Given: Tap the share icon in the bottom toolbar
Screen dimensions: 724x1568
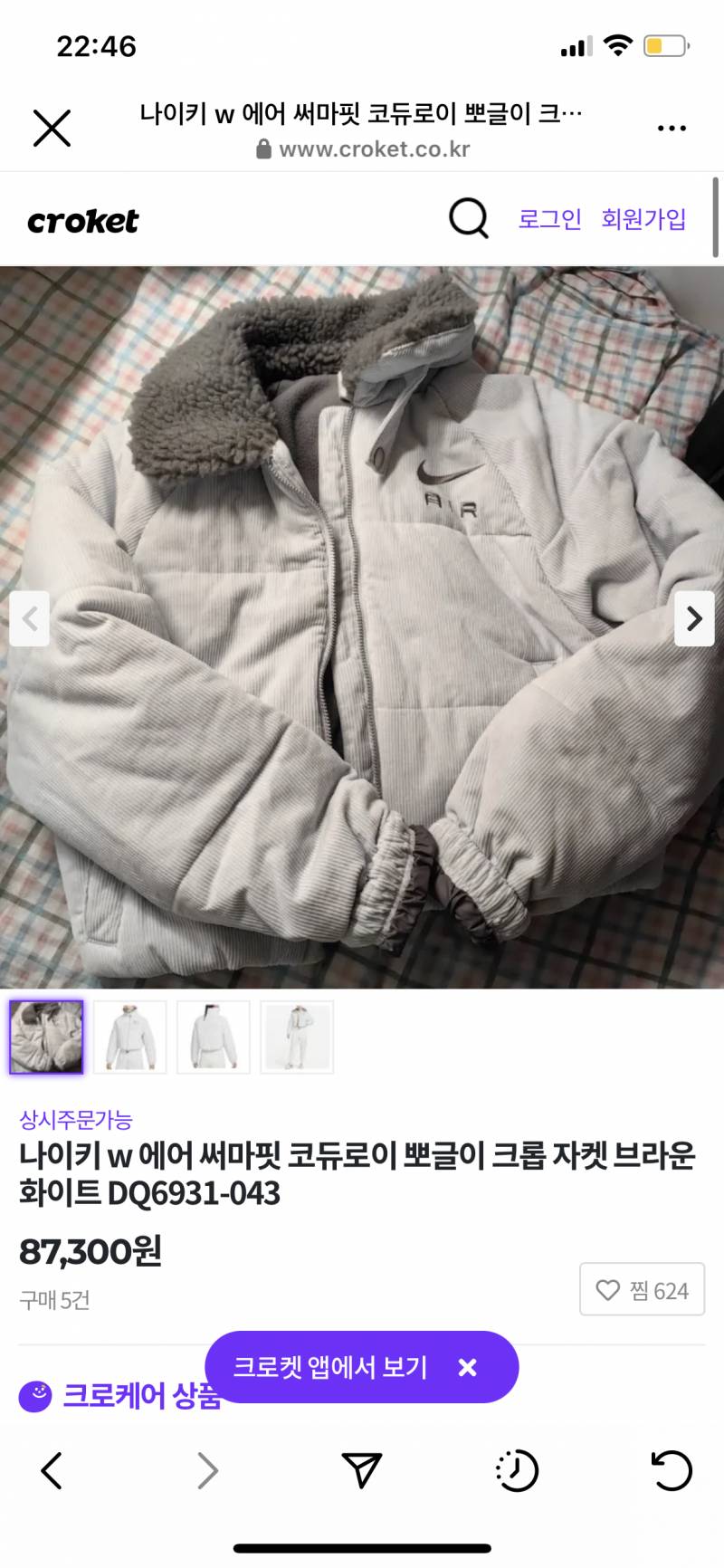Looking at the screenshot, I should [362, 1470].
